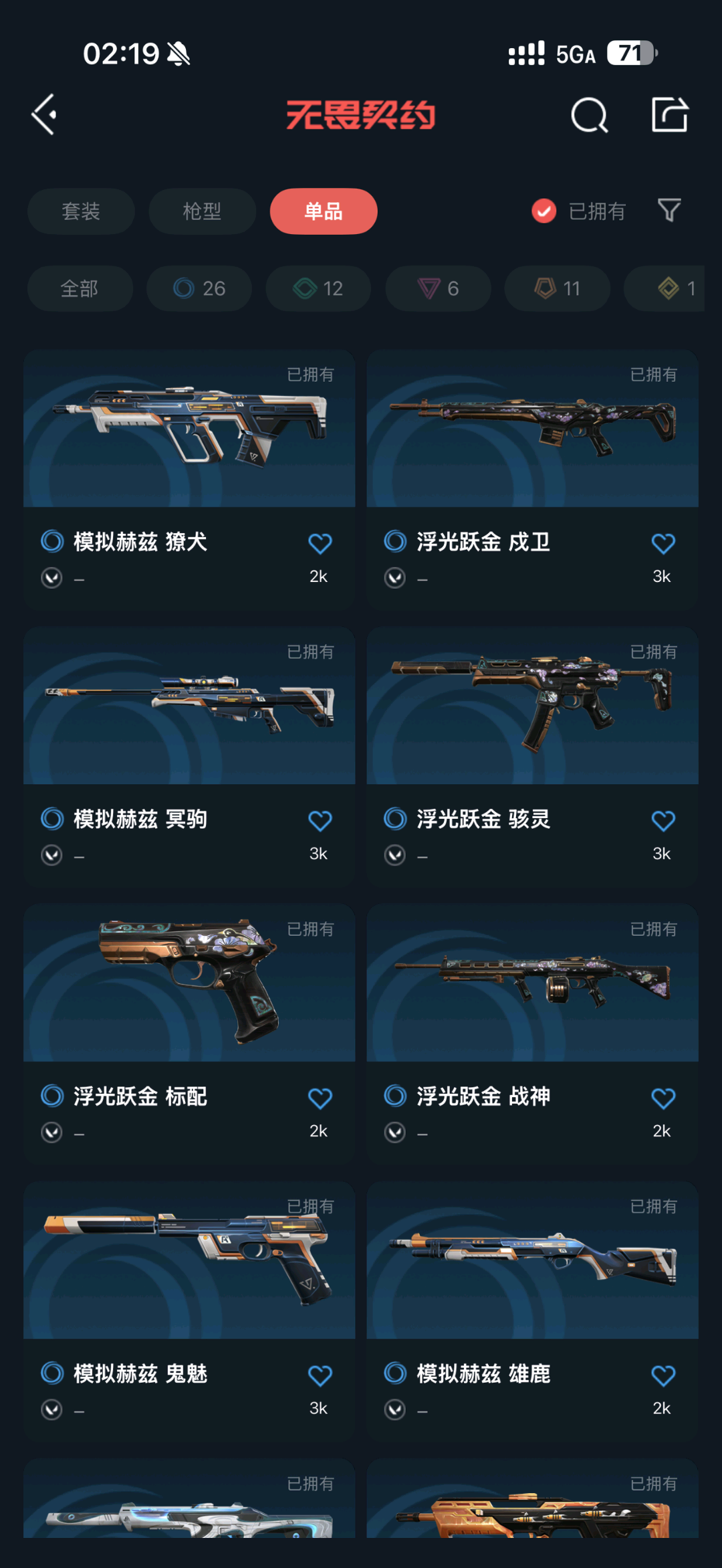This screenshot has width=722, height=1568.
Task: Favorite the 浮光跃金 戍卫 skin
Action: click(x=663, y=543)
